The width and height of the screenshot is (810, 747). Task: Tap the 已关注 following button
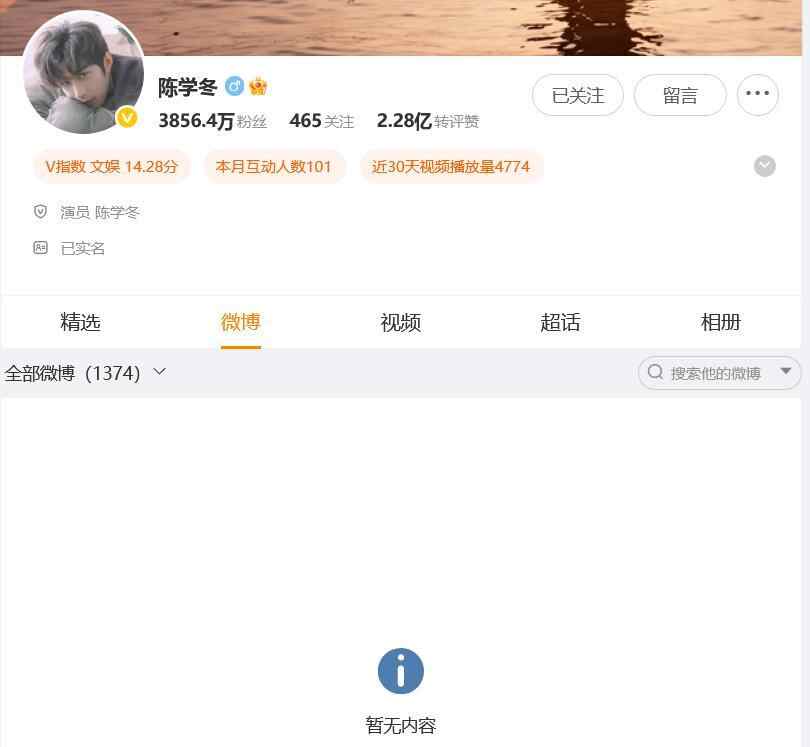(x=578, y=95)
